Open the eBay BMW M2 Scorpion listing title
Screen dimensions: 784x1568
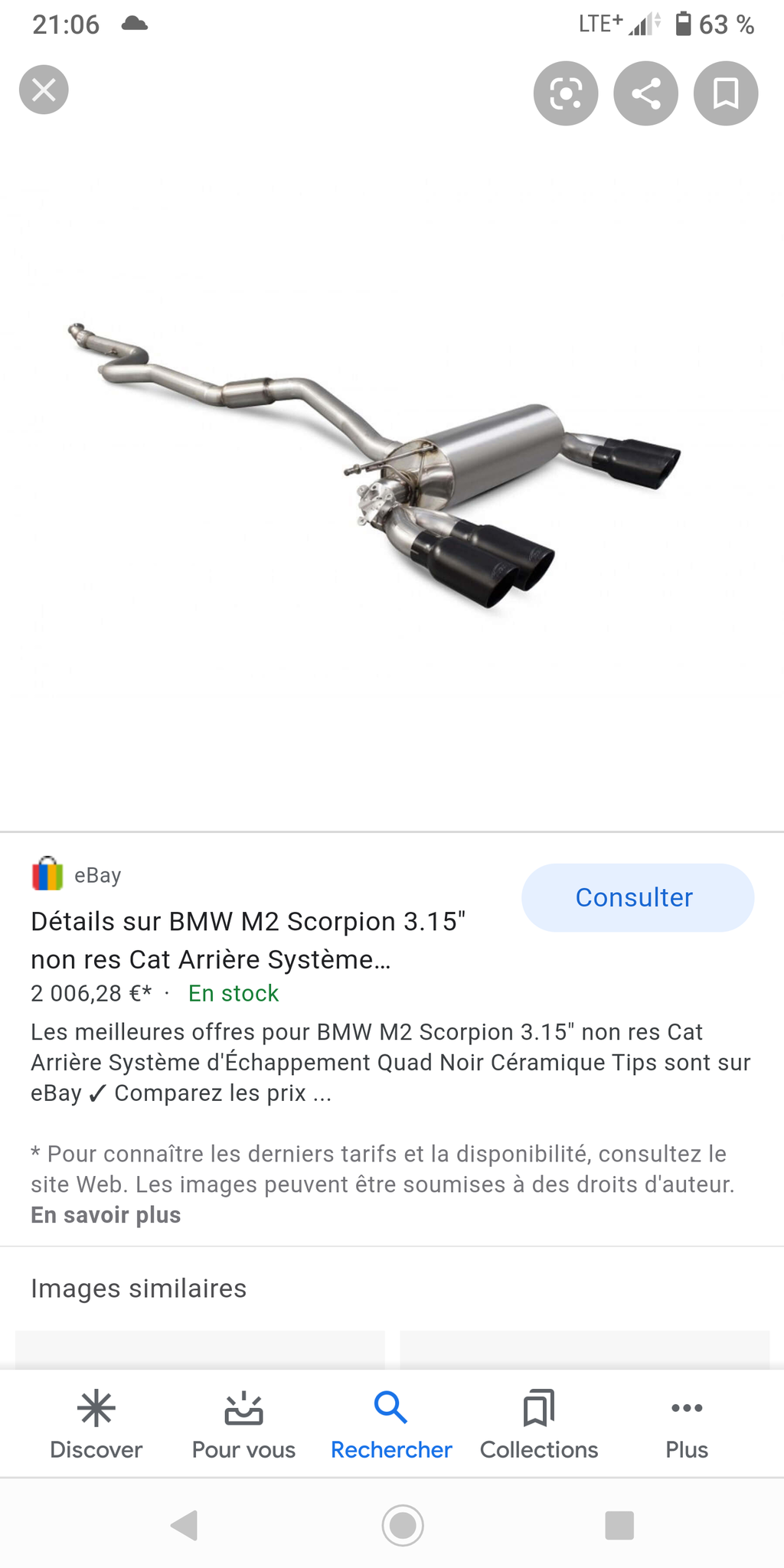tap(248, 940)
